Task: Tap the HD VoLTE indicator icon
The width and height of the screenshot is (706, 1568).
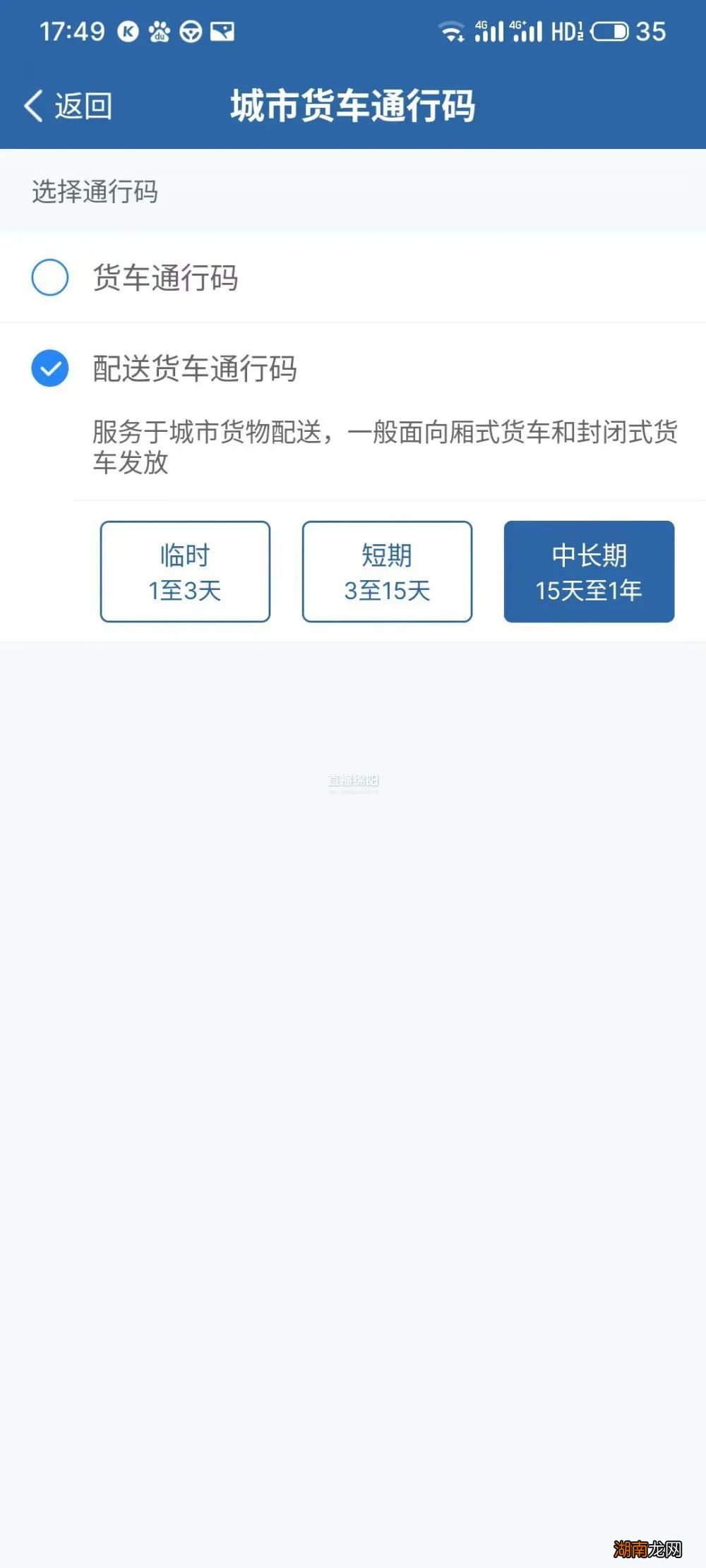Action: (x=566, y=32)
